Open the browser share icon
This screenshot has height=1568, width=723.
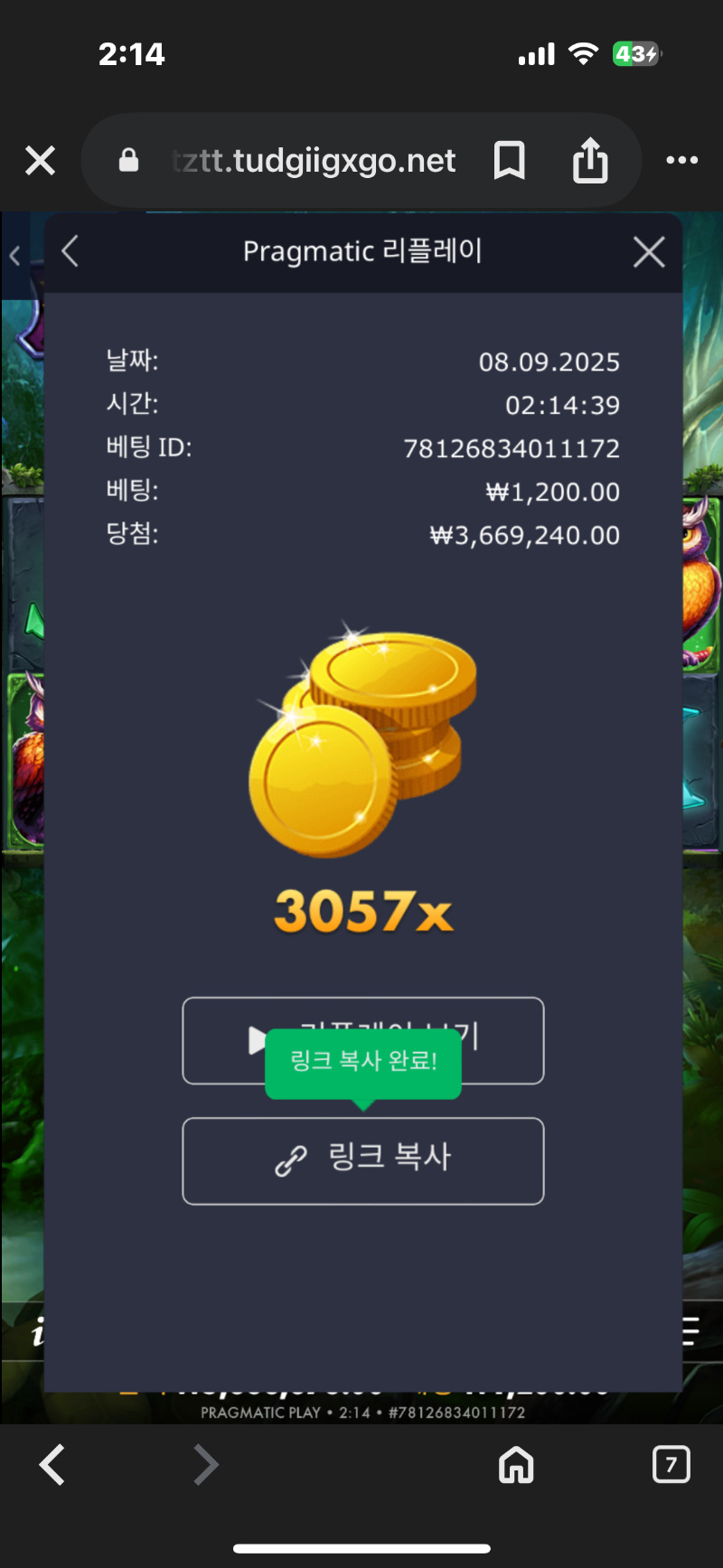590,160
